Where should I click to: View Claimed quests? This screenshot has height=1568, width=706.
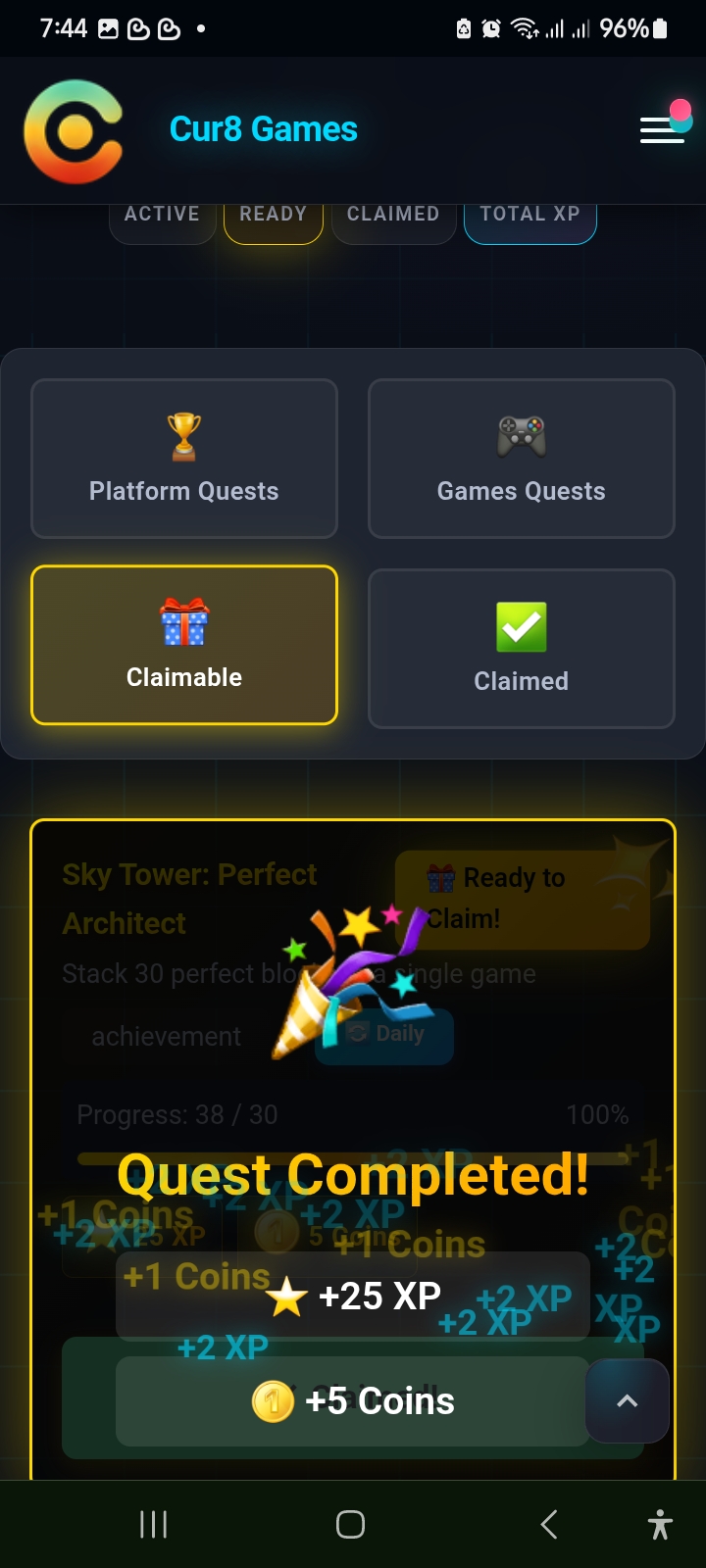coord(521,649)
